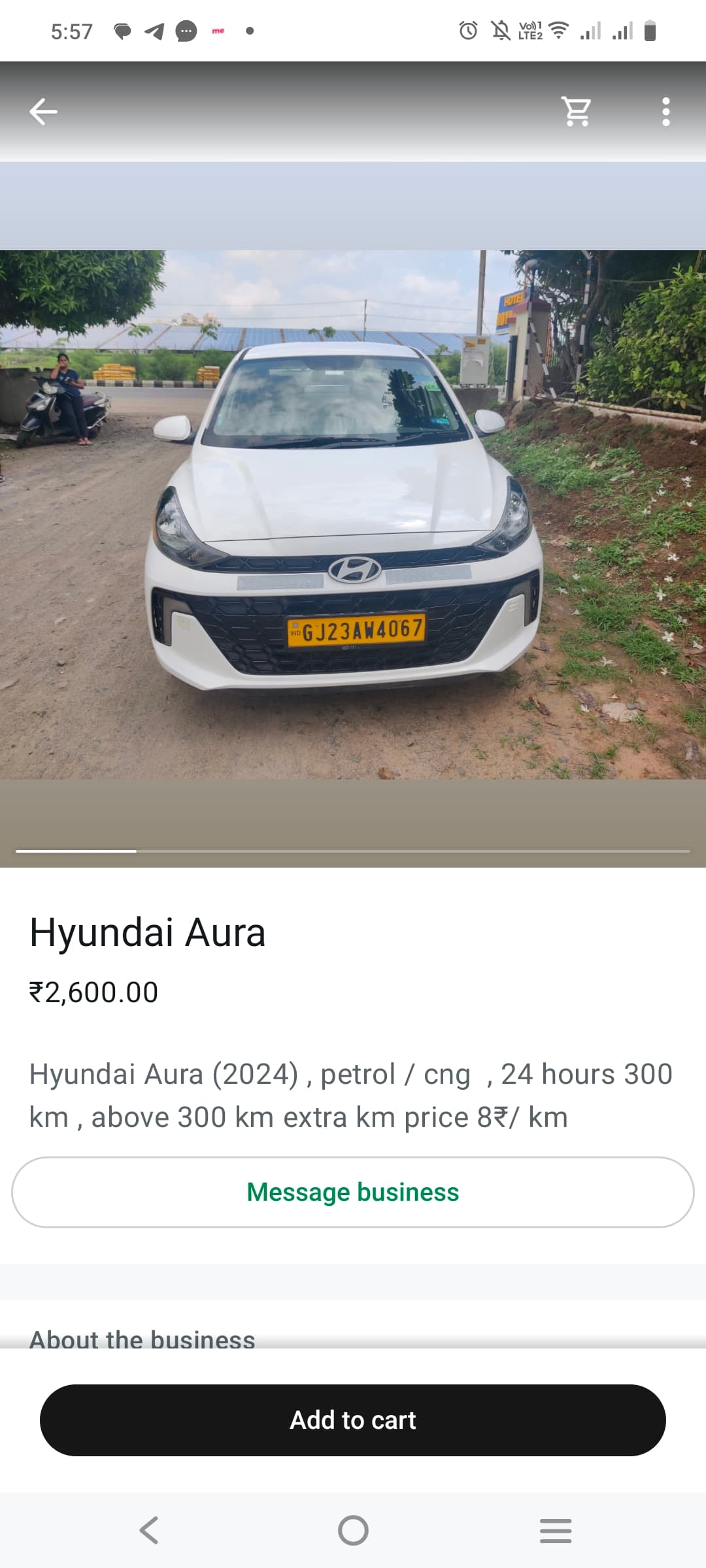Tap the battery icon in status bar
The image size is (706, 1568).
651,31
